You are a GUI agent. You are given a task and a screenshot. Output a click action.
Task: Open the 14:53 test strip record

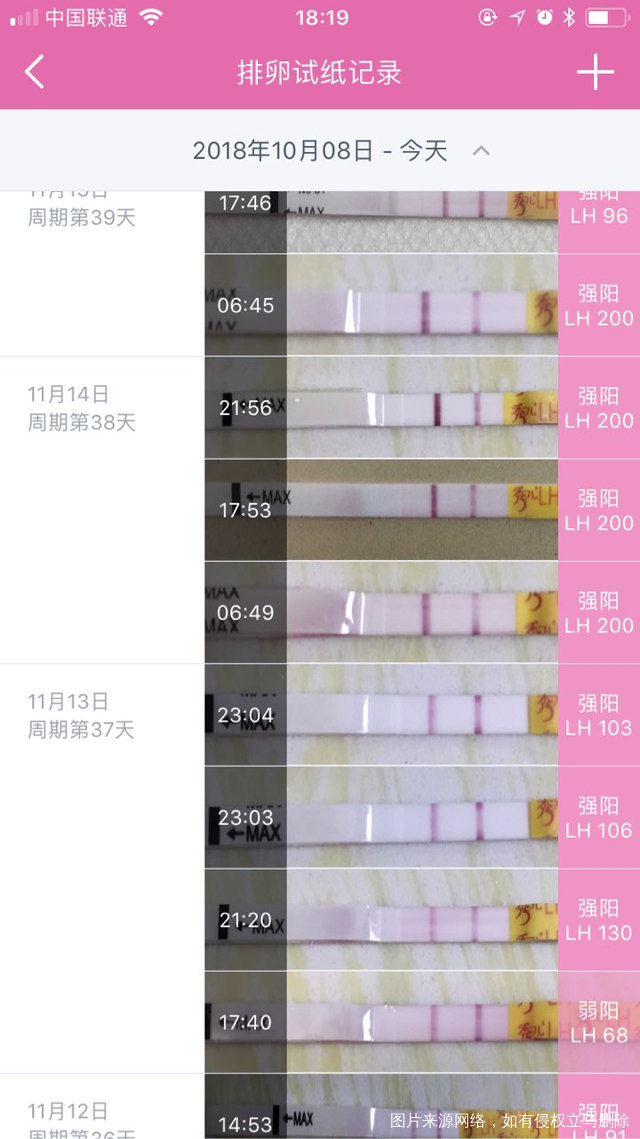point(420,1112)
